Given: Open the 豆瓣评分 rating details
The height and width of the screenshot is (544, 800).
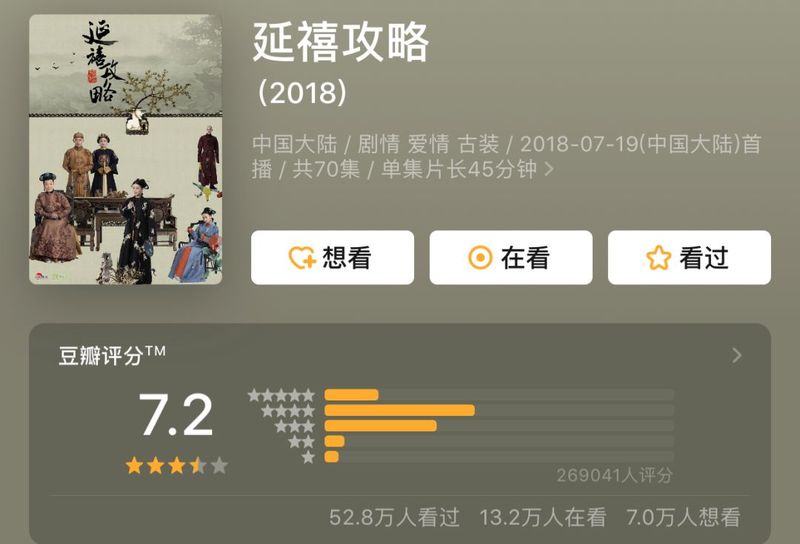Looking at the screenshot, I should [737, 355].
